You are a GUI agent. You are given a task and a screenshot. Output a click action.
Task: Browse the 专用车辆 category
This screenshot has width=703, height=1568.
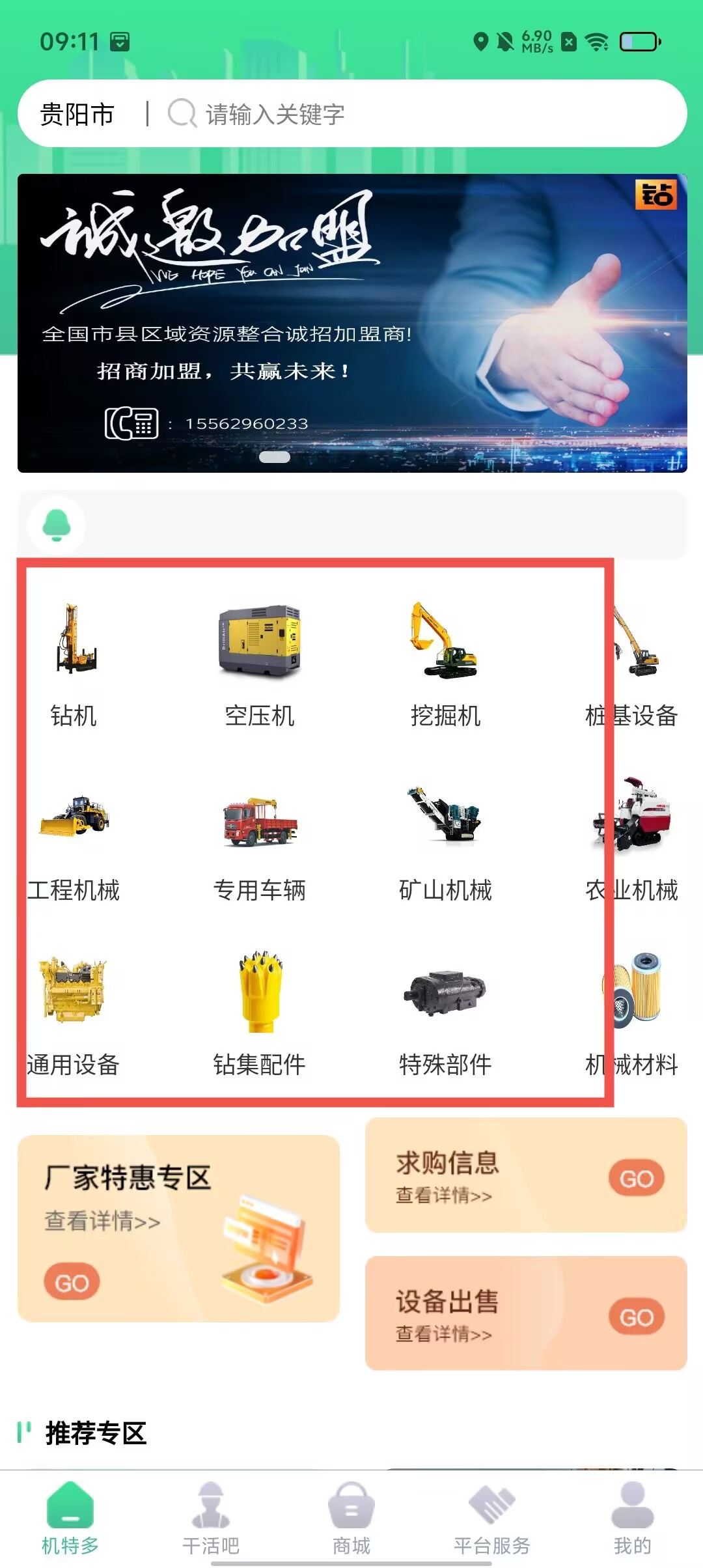click(259, 840)
